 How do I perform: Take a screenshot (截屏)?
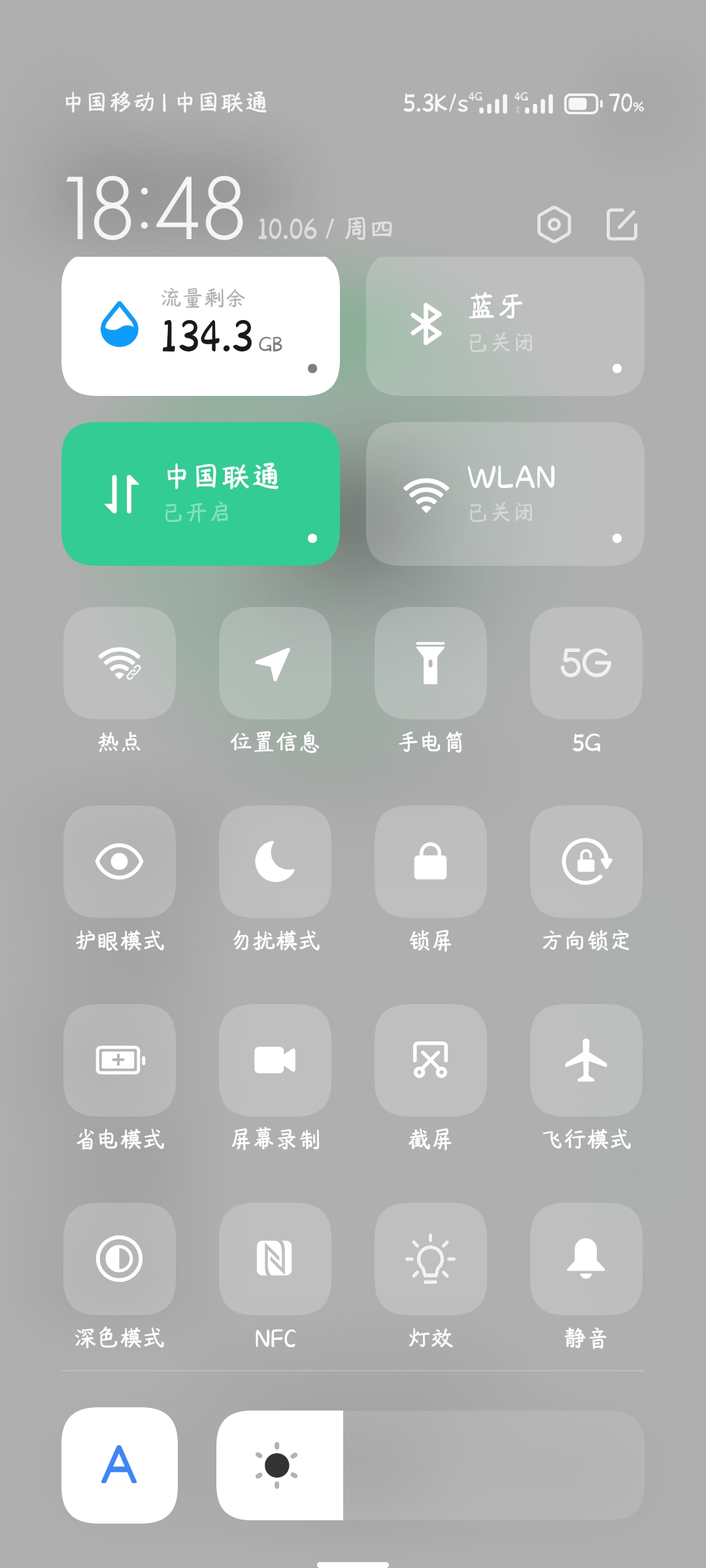tap(430, 1060)
